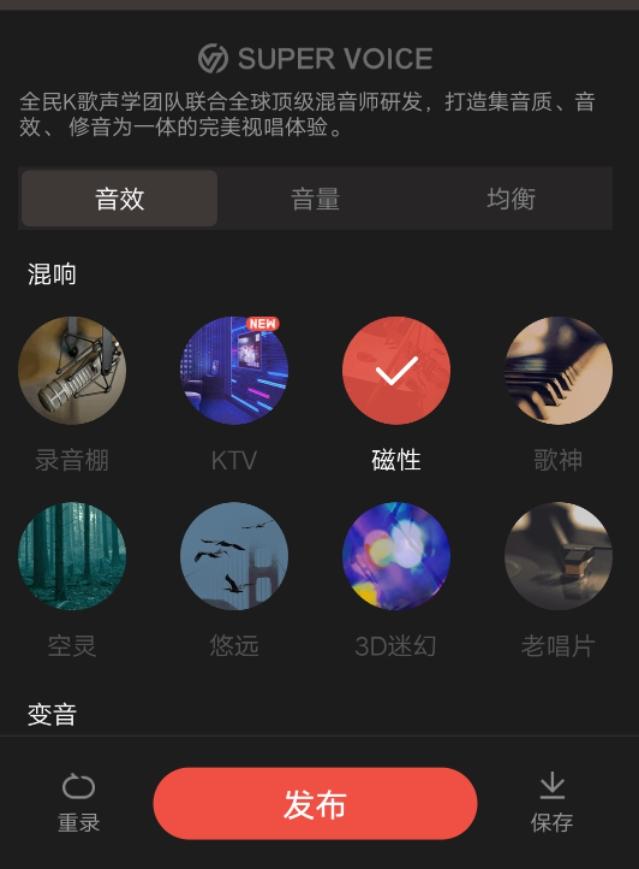Viewport: 639px width, 869px height.
Task: Tap the selected 磁性 effect
Action: [x=396, y=371]
